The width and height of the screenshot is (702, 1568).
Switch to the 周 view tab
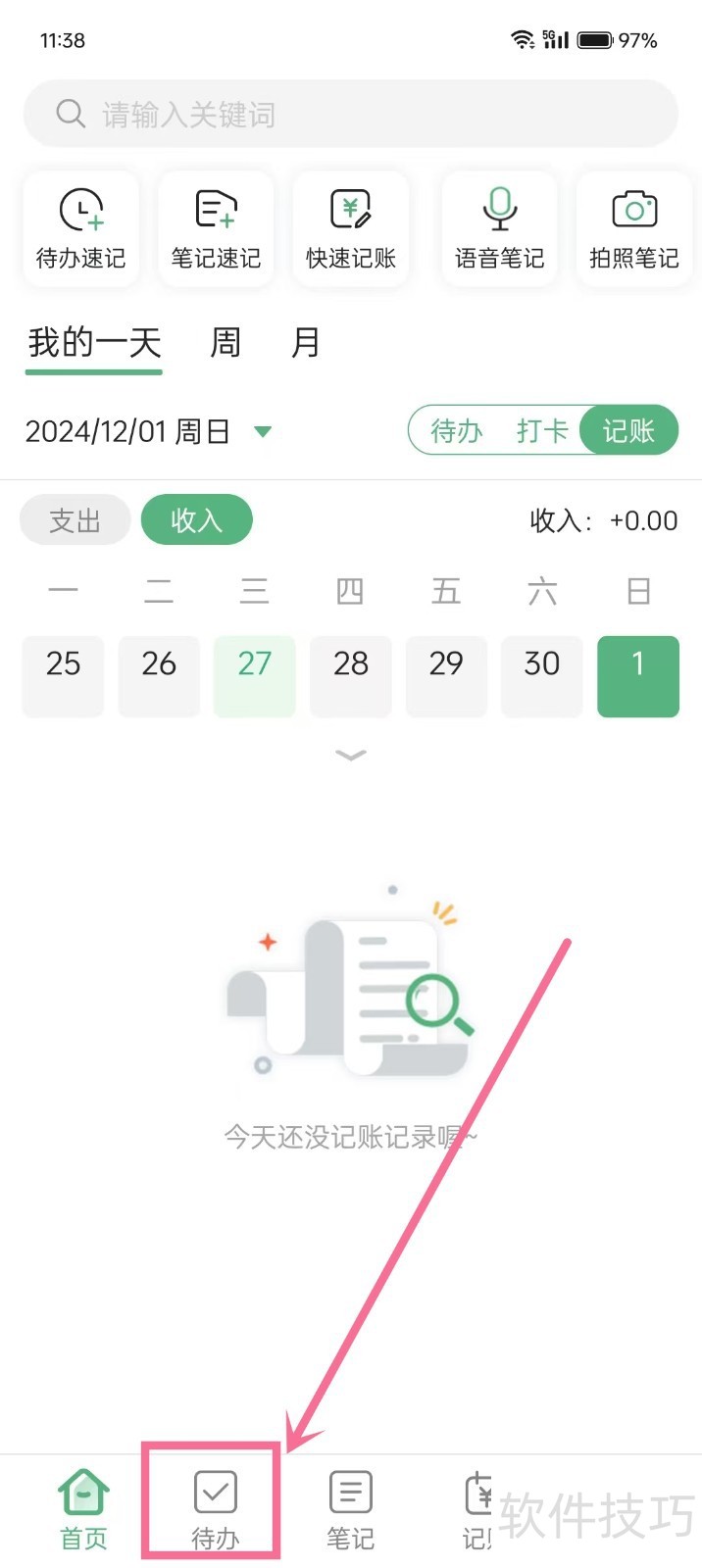coord(226,343)
